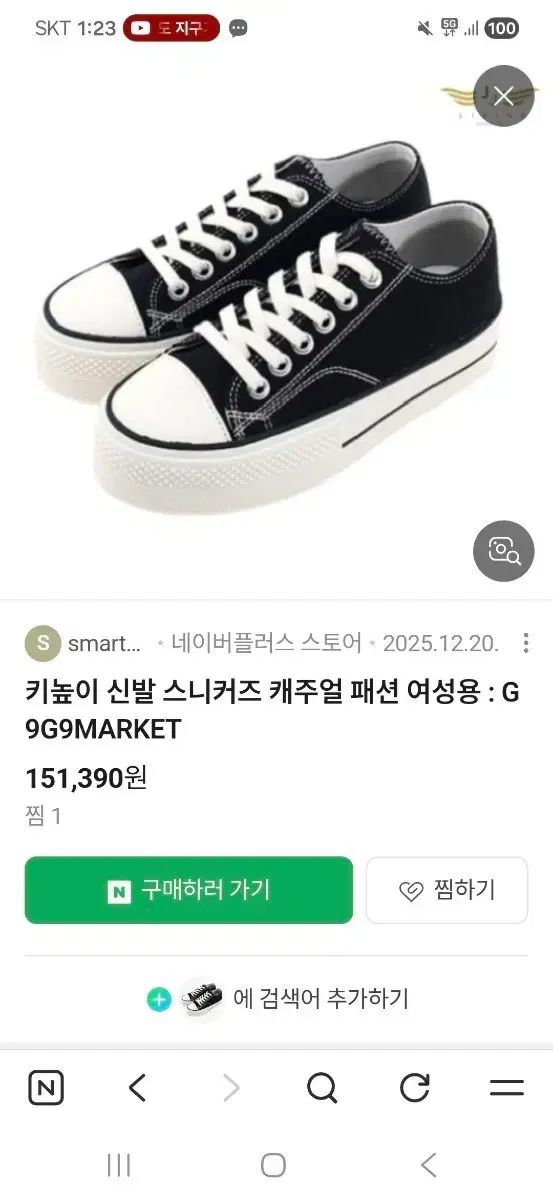Tap the system home button

273,1165
